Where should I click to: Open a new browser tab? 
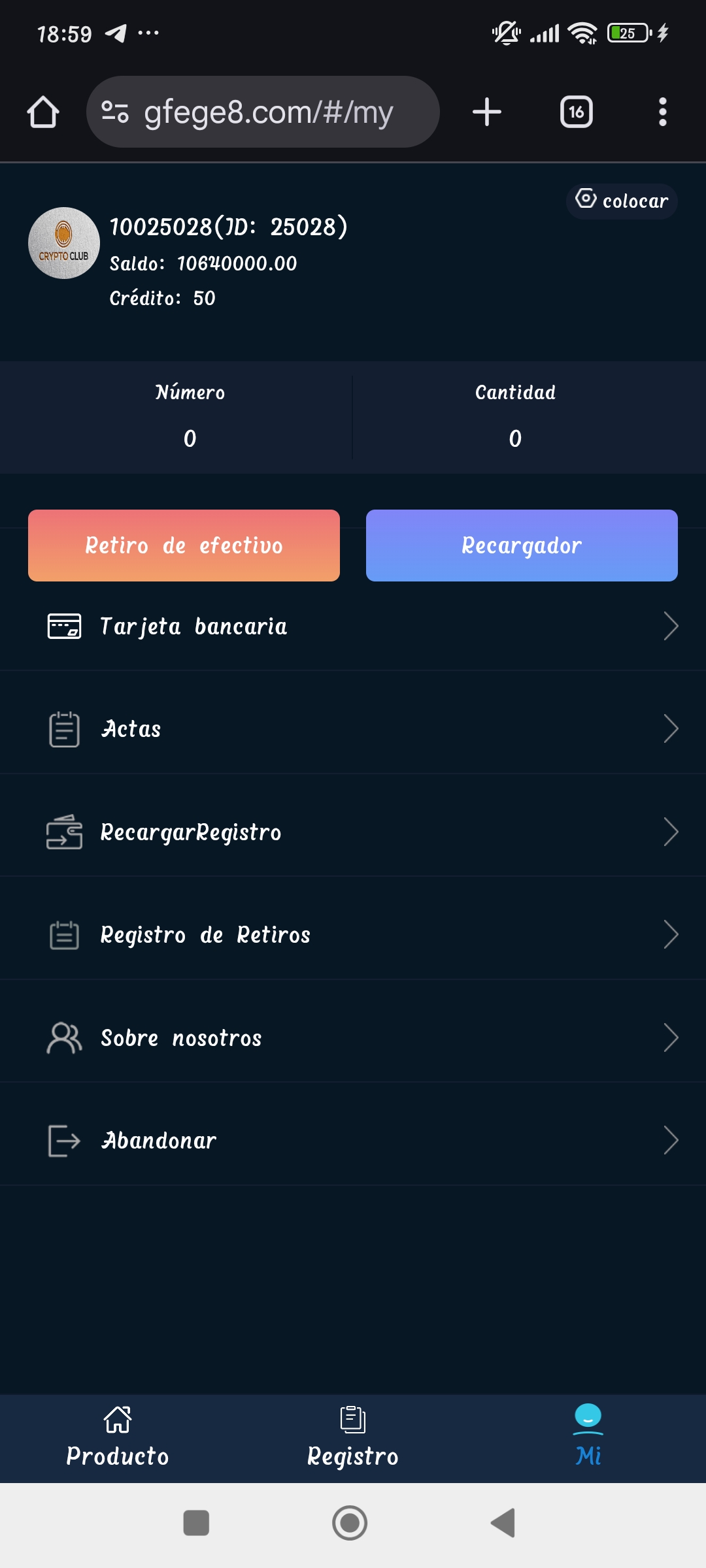(487, 112)
